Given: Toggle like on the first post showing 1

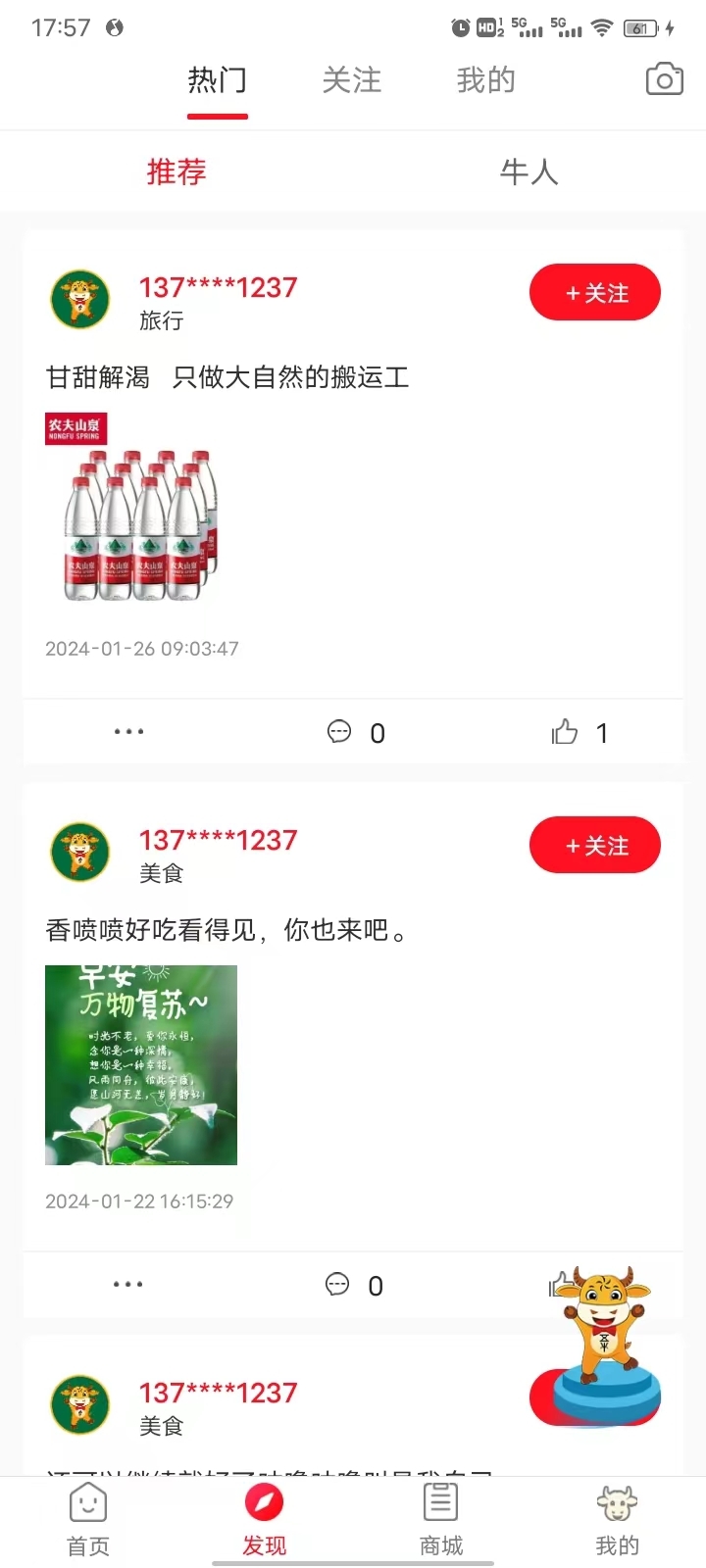Looking at the screenshot, I should coord(565,731).
